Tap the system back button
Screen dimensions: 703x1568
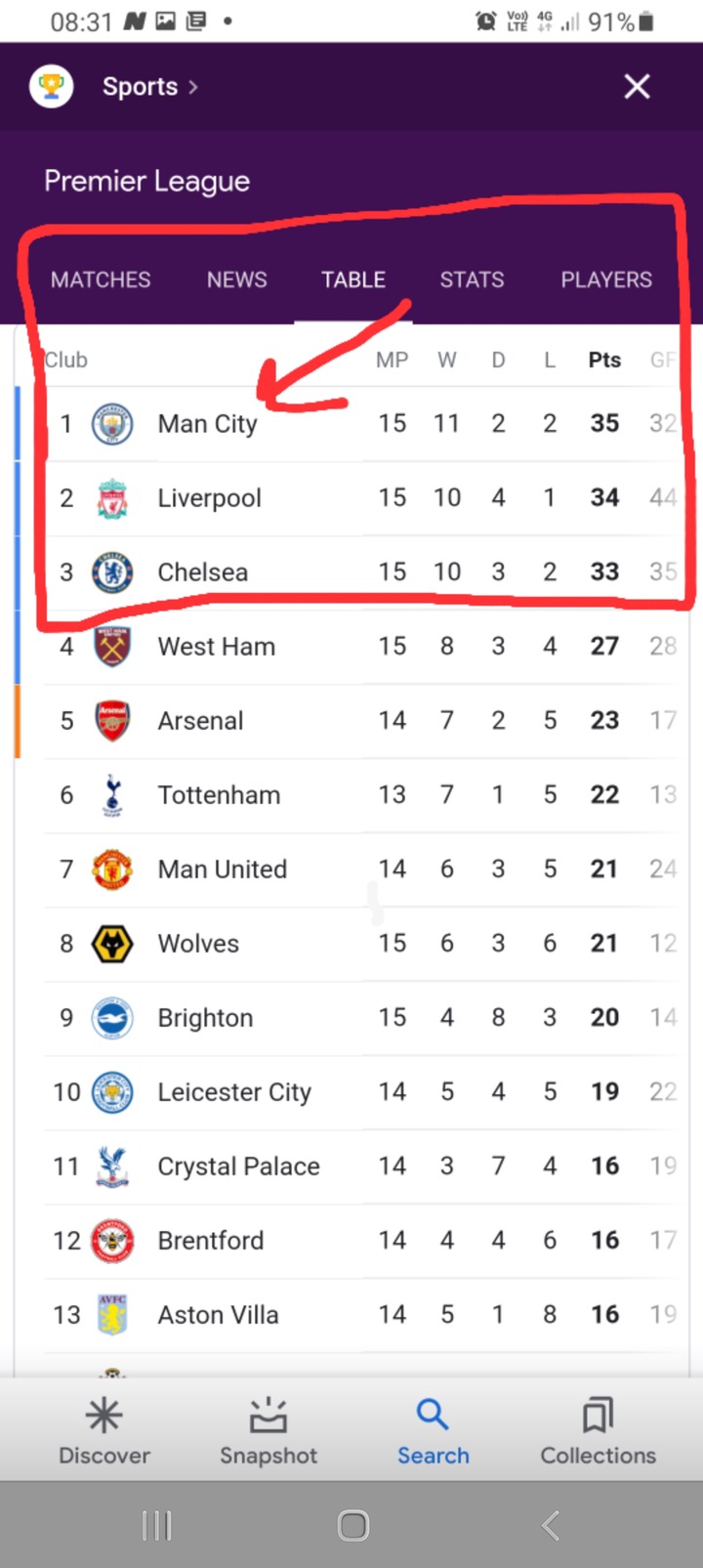point(551,1525)
